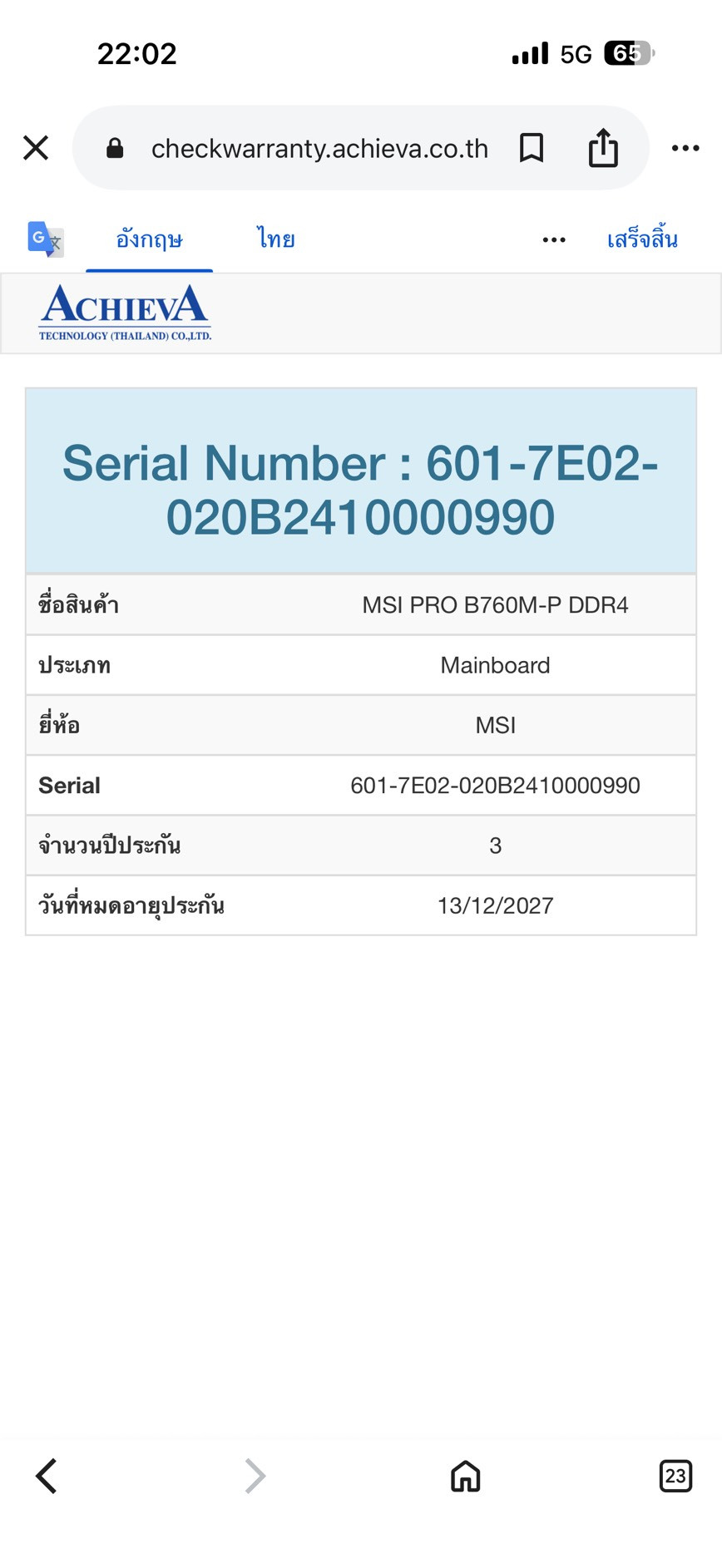Switch to the ไทย language tab
Viewport: 722px width, 1568px height.
pos(275,239)
